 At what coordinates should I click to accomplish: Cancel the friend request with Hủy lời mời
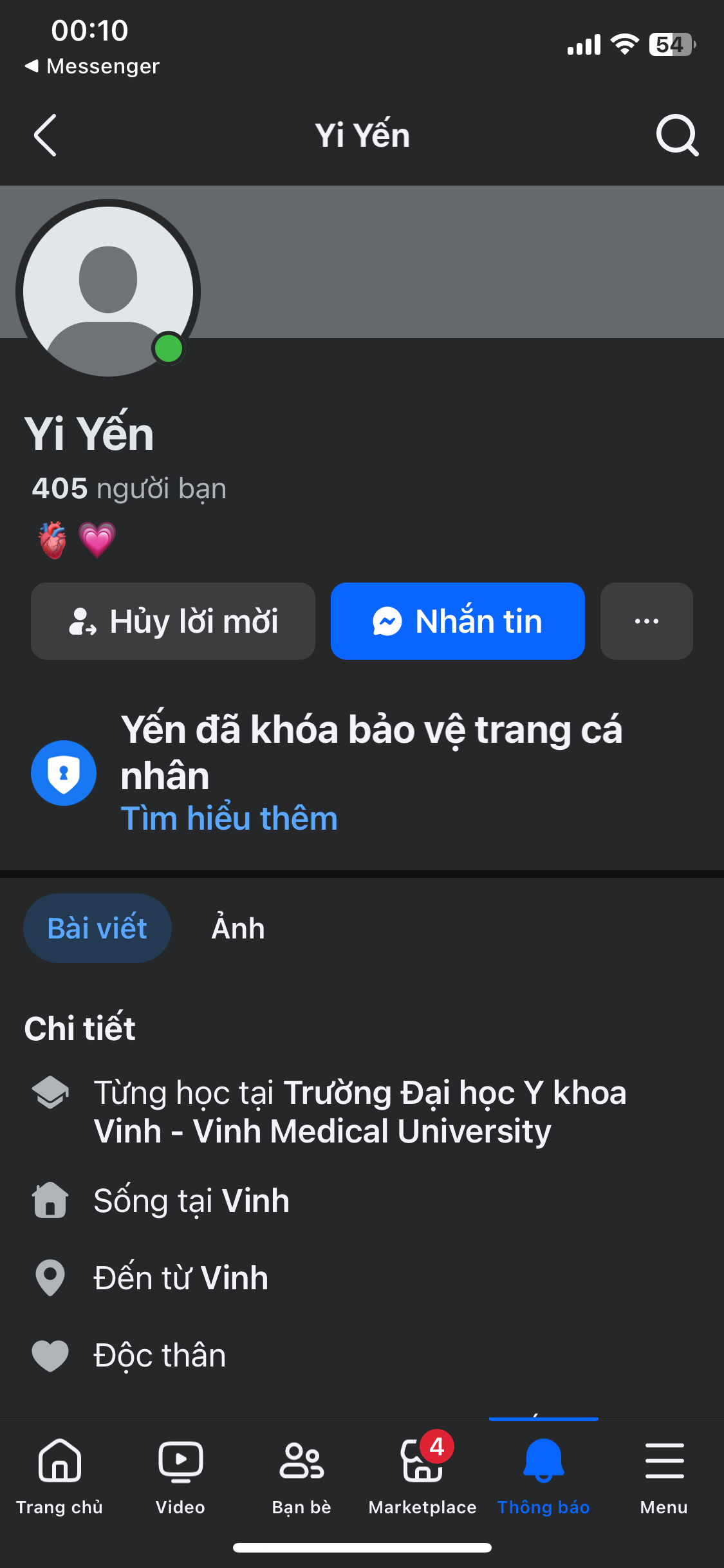[173, 621]
